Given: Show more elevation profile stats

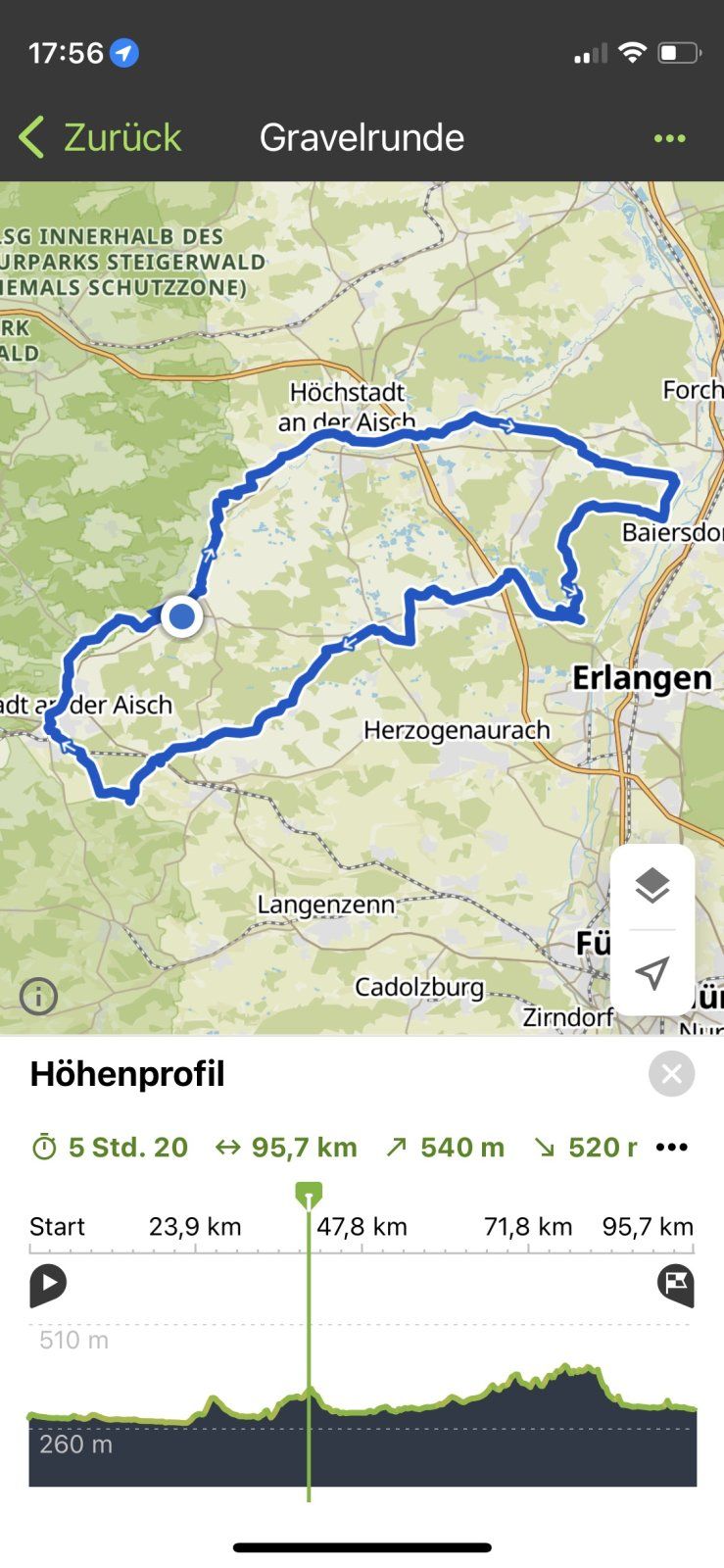Looking at the screenshot, I should click(672, 1147).
